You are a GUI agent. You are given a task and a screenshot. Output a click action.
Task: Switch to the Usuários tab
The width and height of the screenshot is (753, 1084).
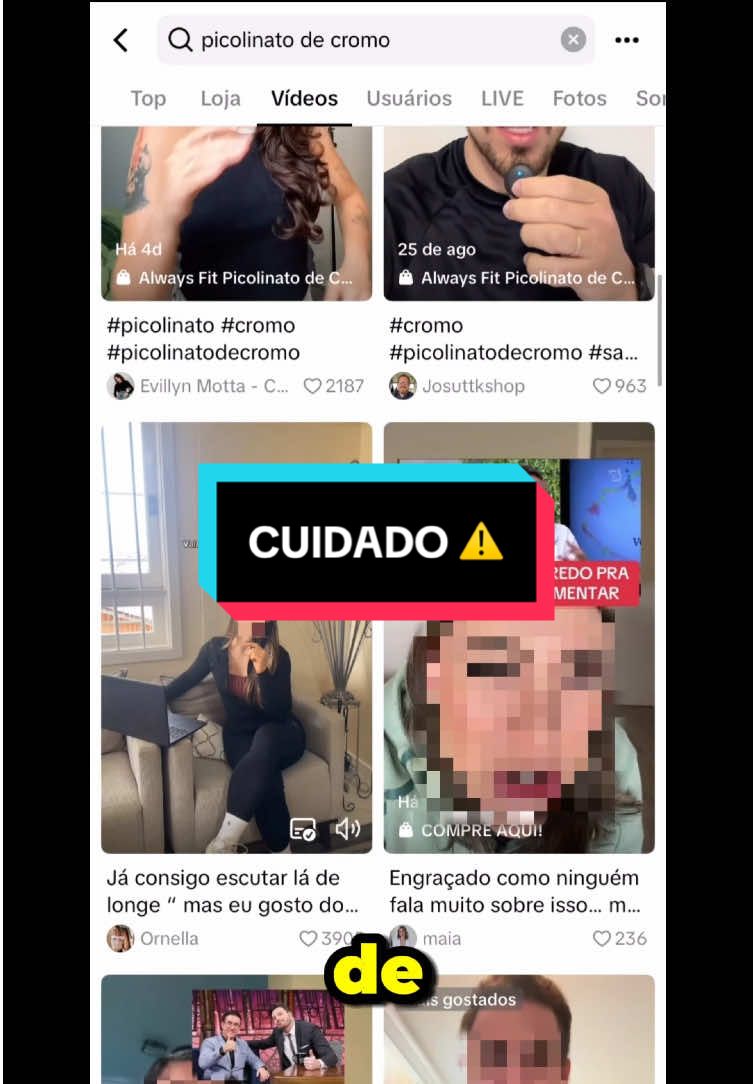click(409, 98)
